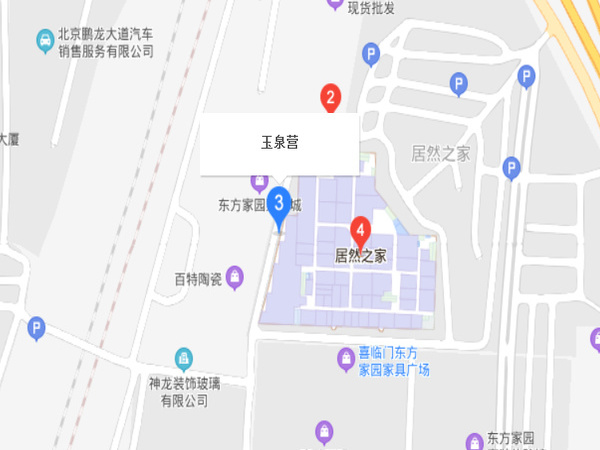Select map marker number 2
Image resolution: width=600 pixels, height=450 pixels.
pyautogui.click(x=330, y=98)
